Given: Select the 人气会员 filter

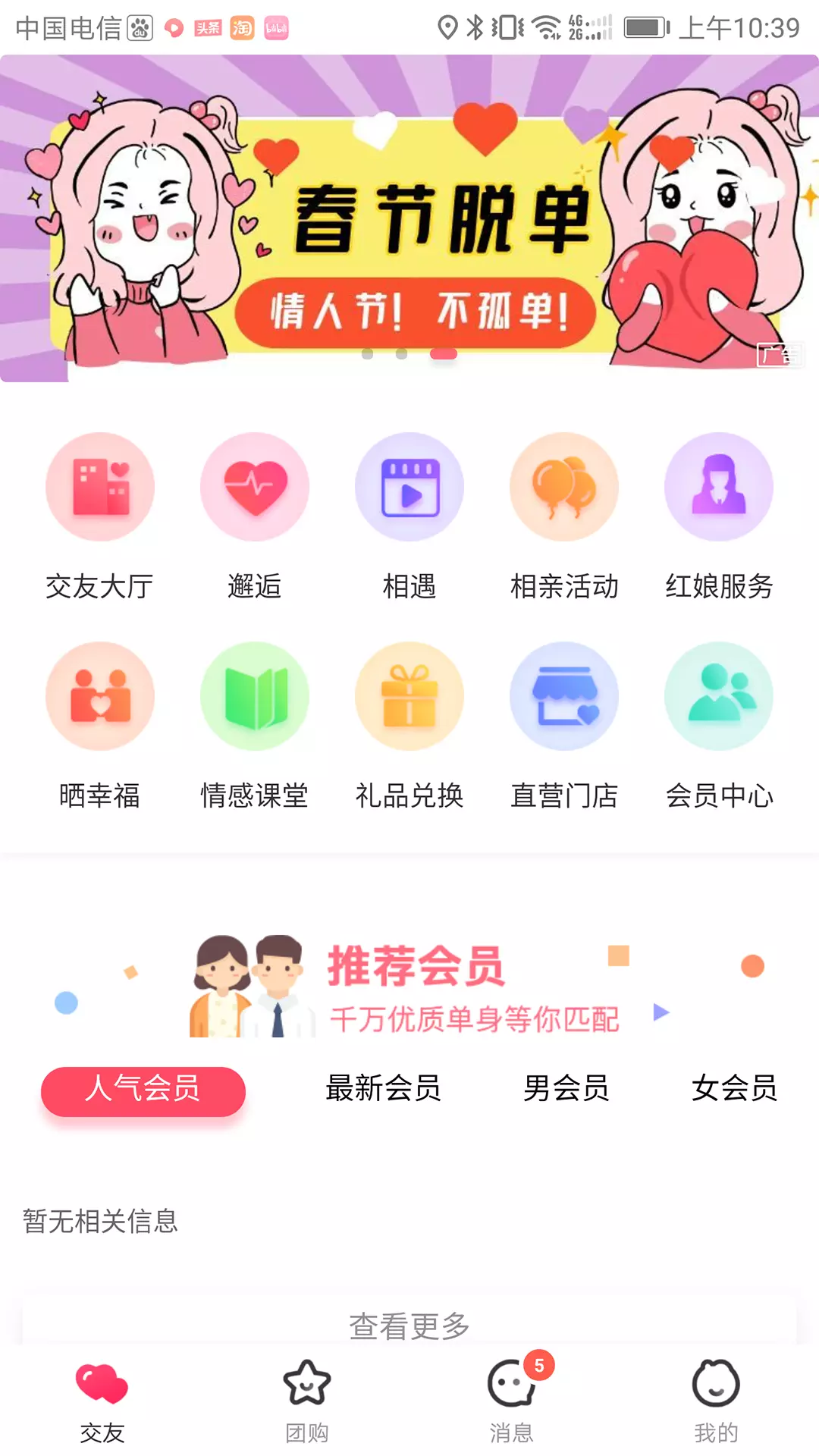Looking at the screenshot, I should coord(143,1090).
